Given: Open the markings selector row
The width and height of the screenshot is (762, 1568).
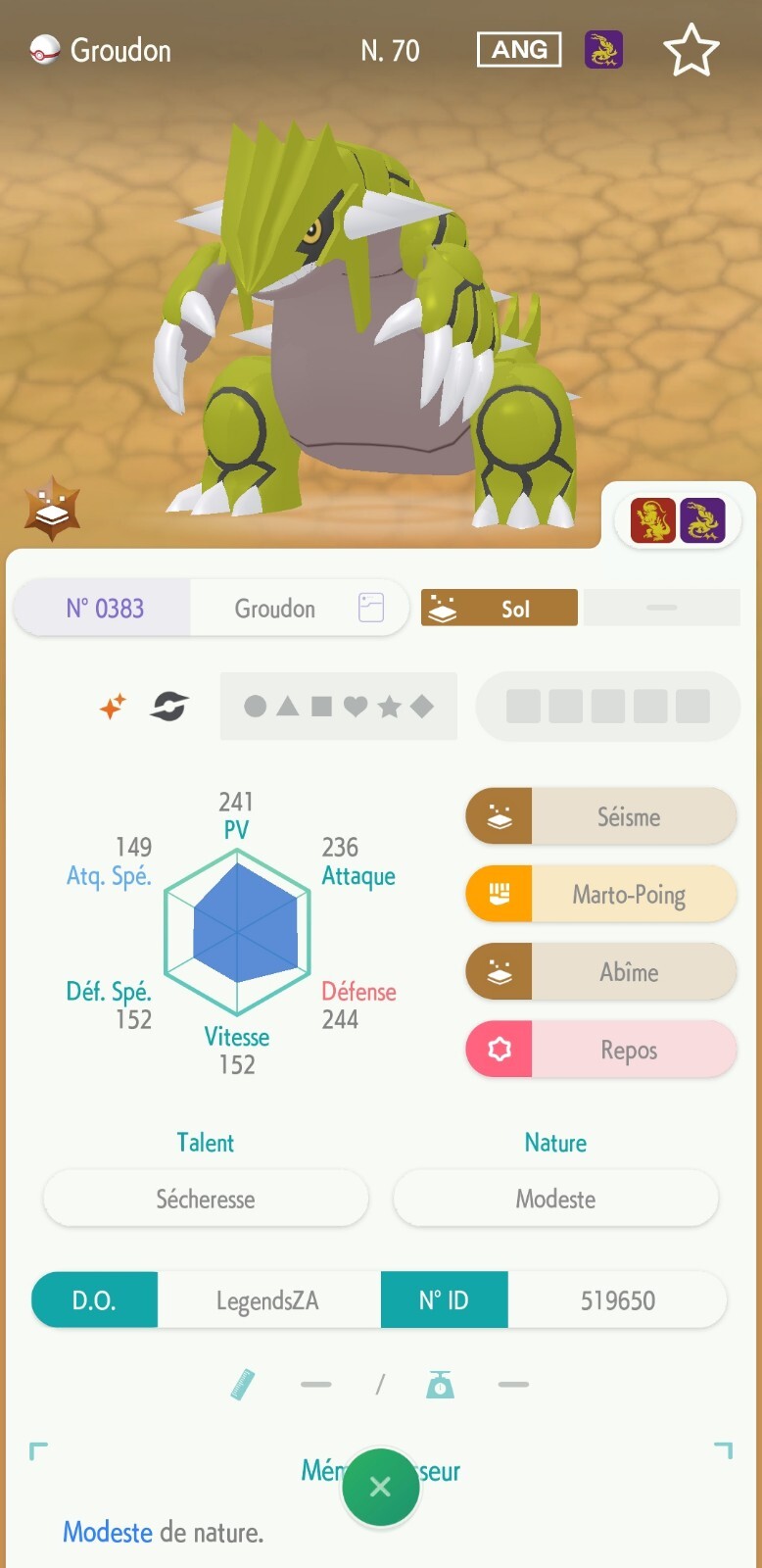Looking at the screenshot, I should point(339,707).
